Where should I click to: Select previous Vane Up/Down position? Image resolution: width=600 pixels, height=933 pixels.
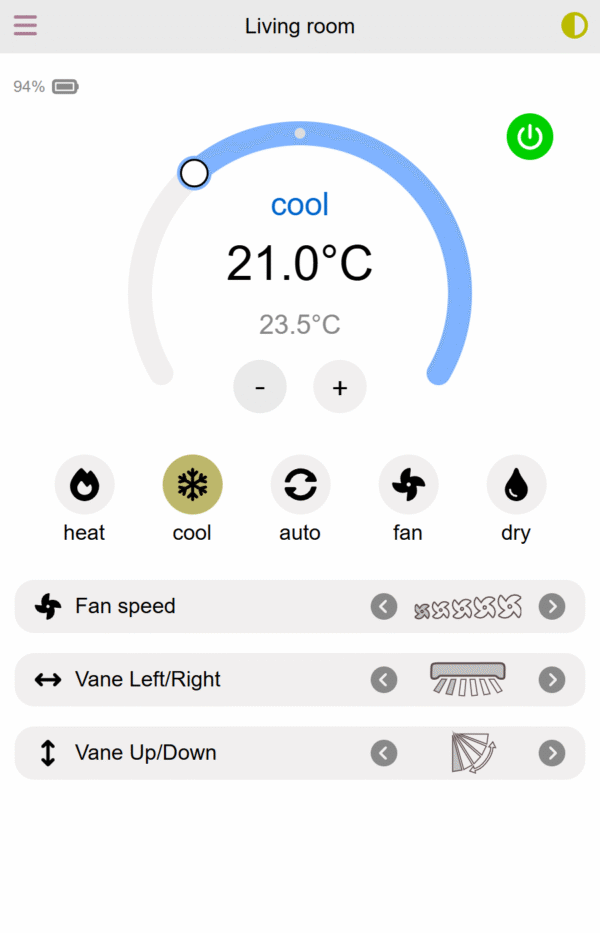click(x=384, y=753)
